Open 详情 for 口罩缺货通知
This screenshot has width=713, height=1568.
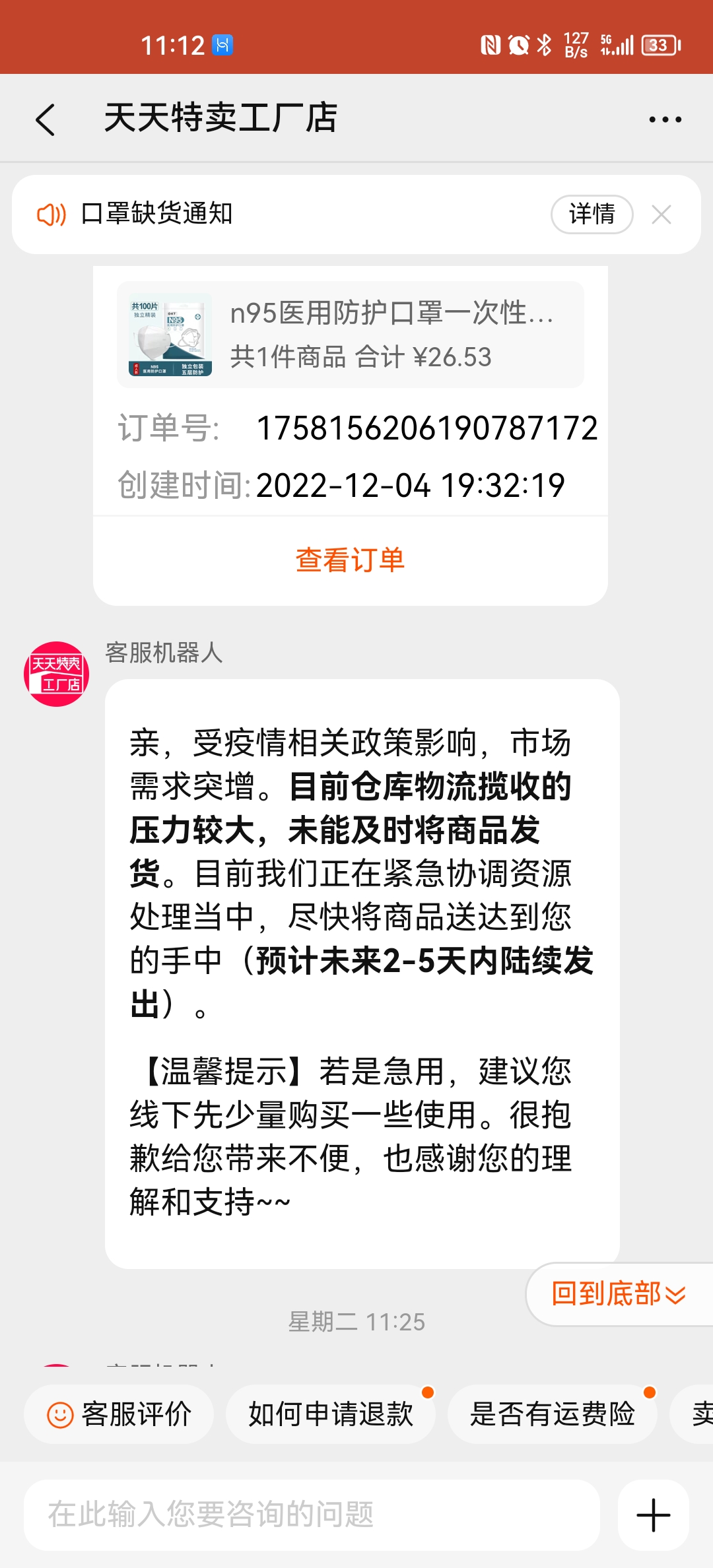(x=592, y=214)
